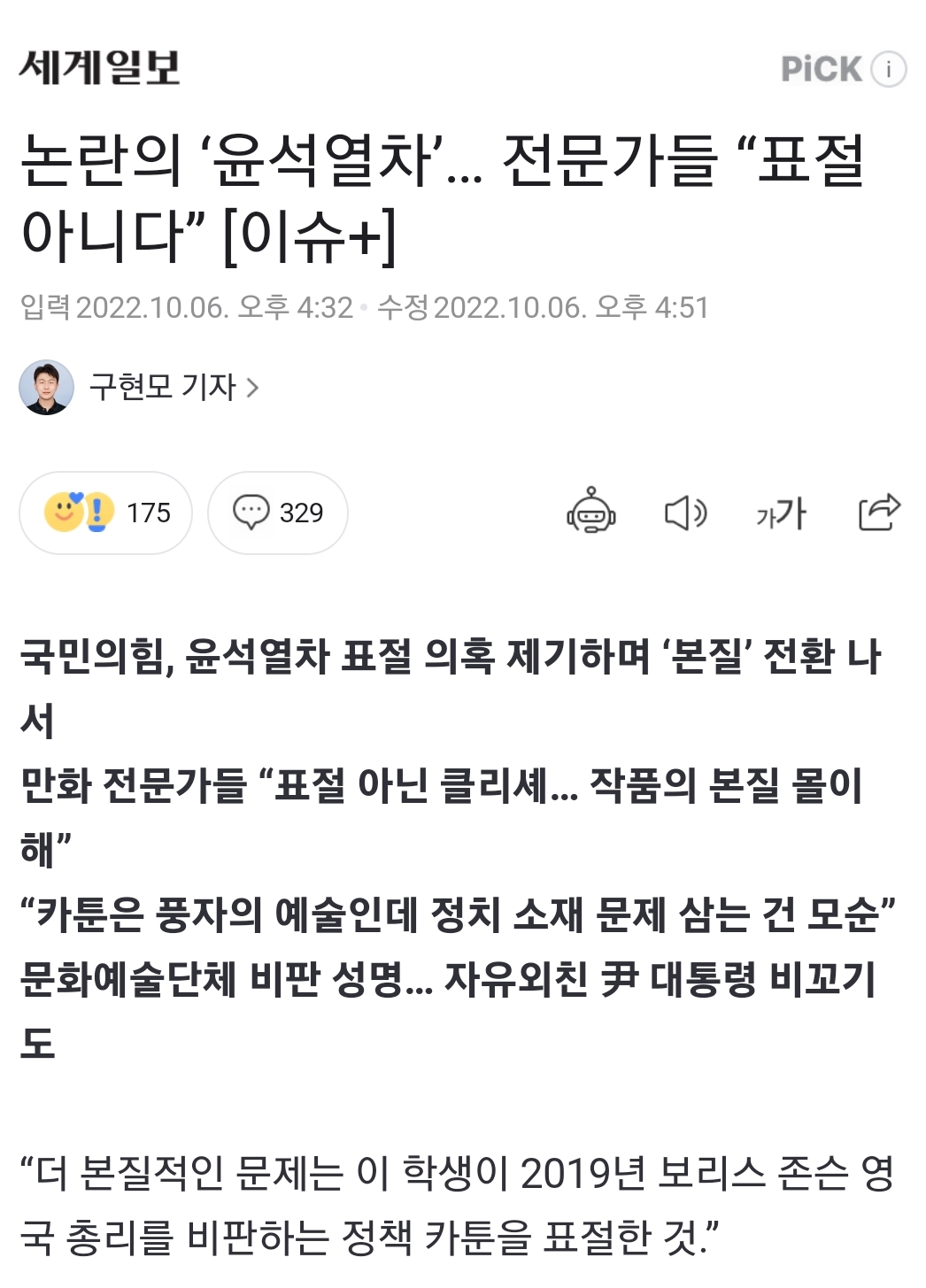Tap the PiCK info icon
926x1288 pixels.
pos(888,69)
